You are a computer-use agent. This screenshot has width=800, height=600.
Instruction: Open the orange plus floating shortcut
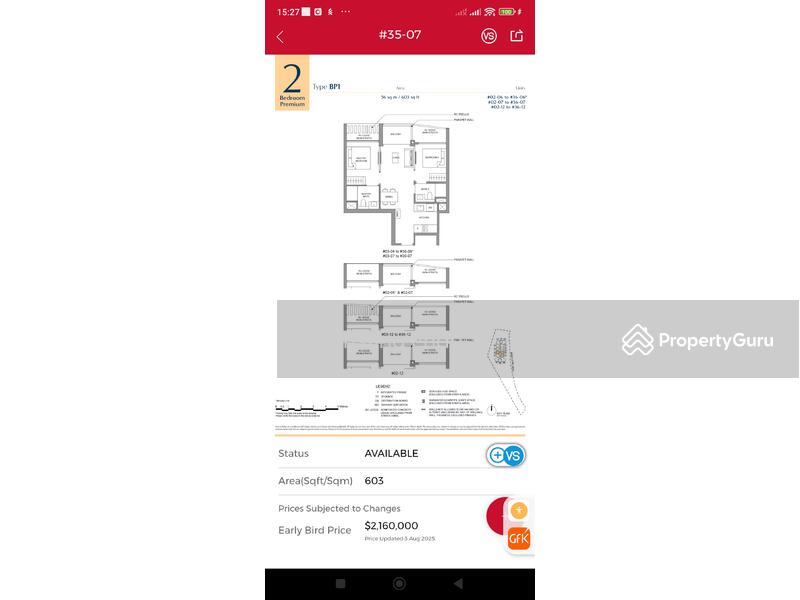[x=518, y=511]
